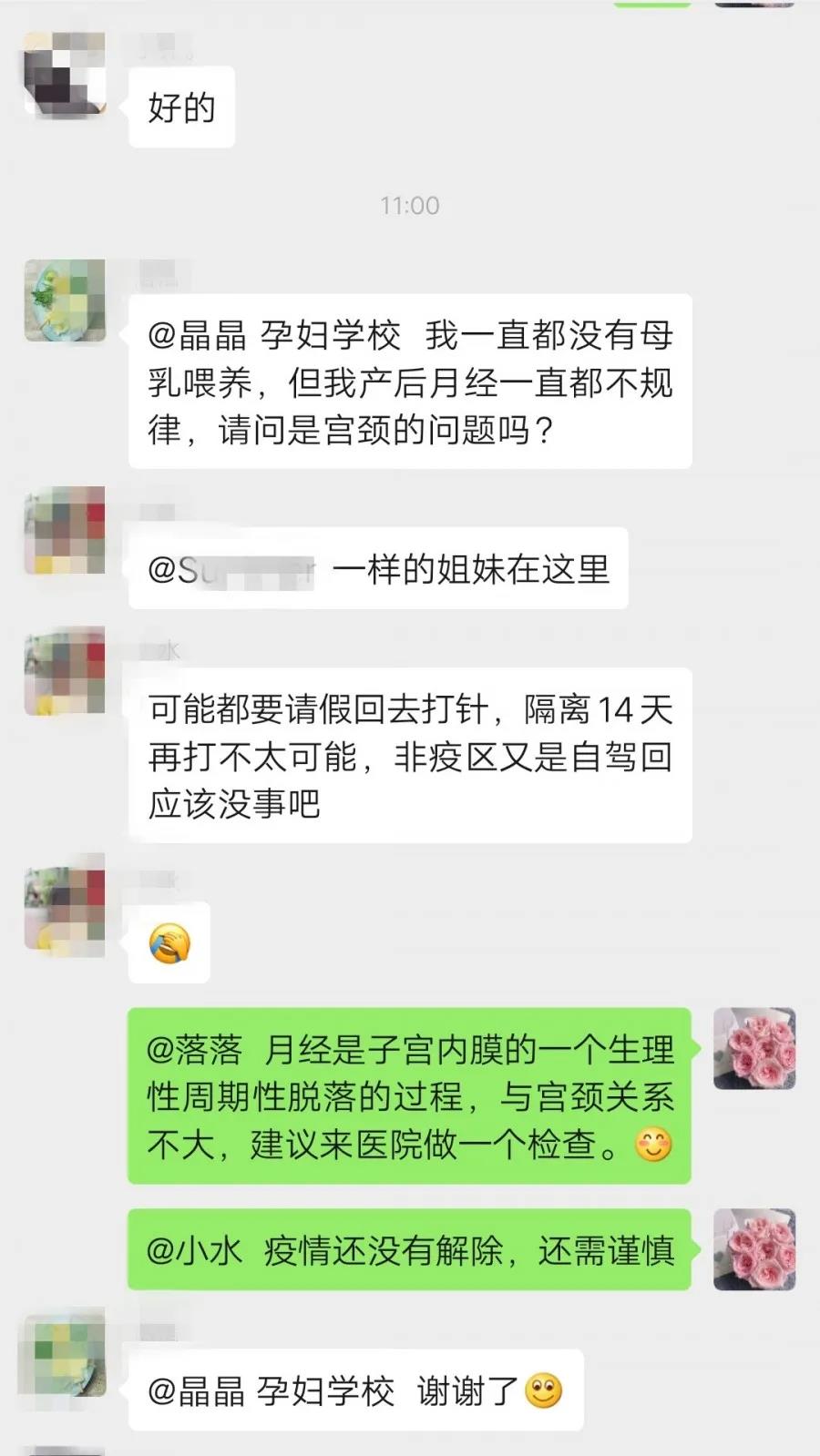Open avatar beside the 请假回去打针 message
820x1456 pixels.
(65, 671)
